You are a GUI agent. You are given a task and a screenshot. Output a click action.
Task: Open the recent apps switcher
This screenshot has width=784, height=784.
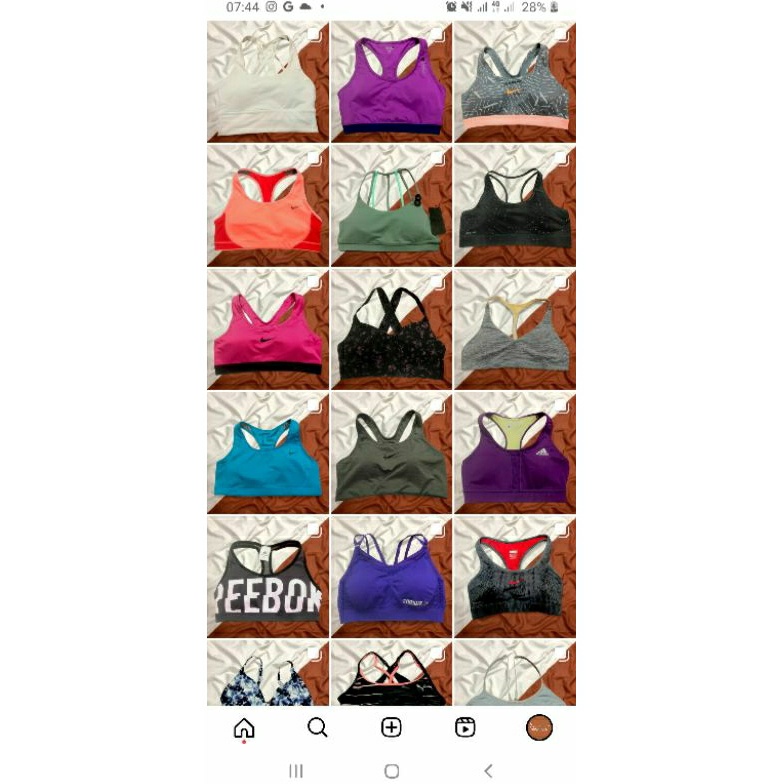click(296, 770)
